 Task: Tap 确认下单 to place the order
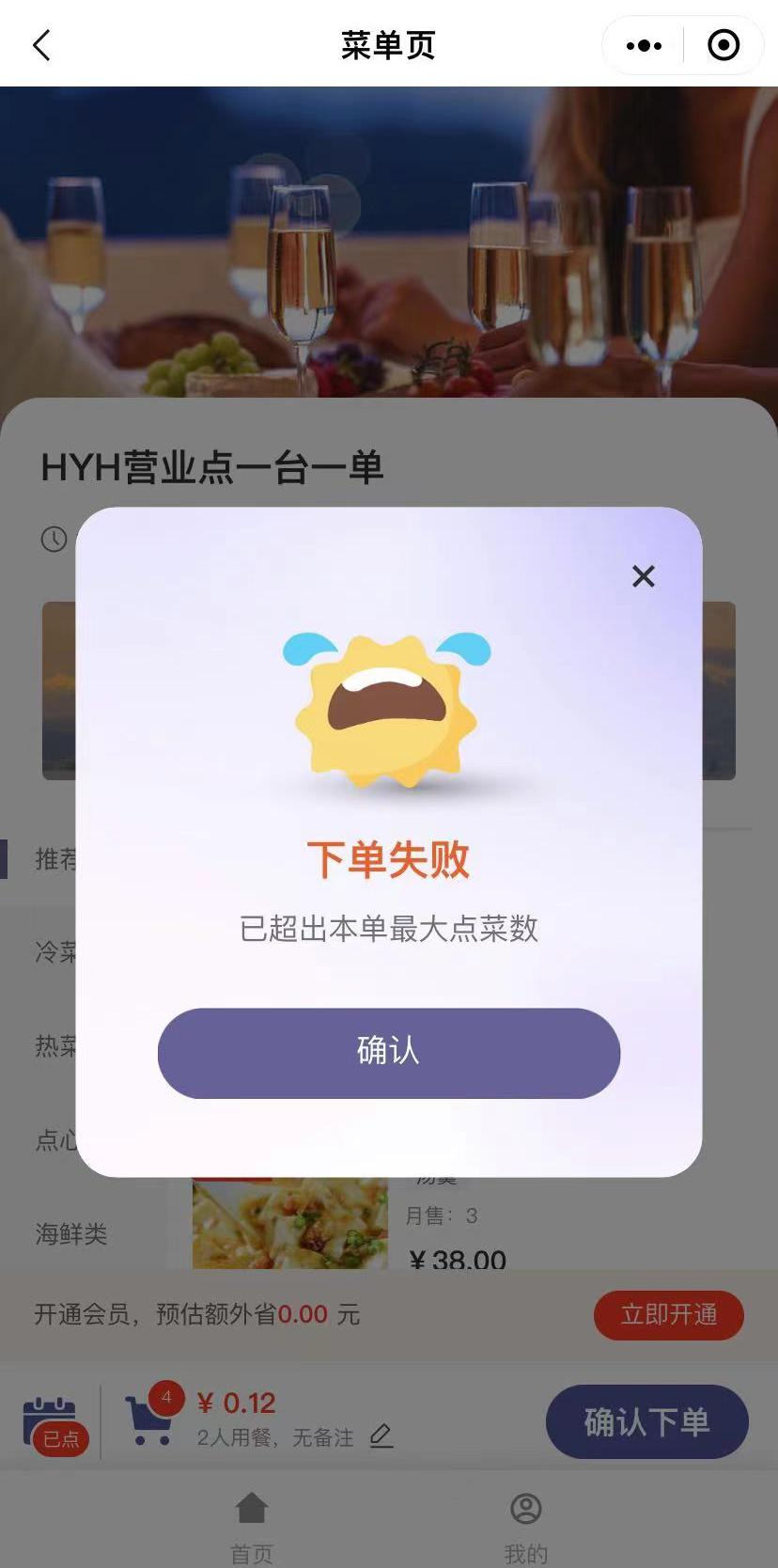click(x=646, y=1421)
